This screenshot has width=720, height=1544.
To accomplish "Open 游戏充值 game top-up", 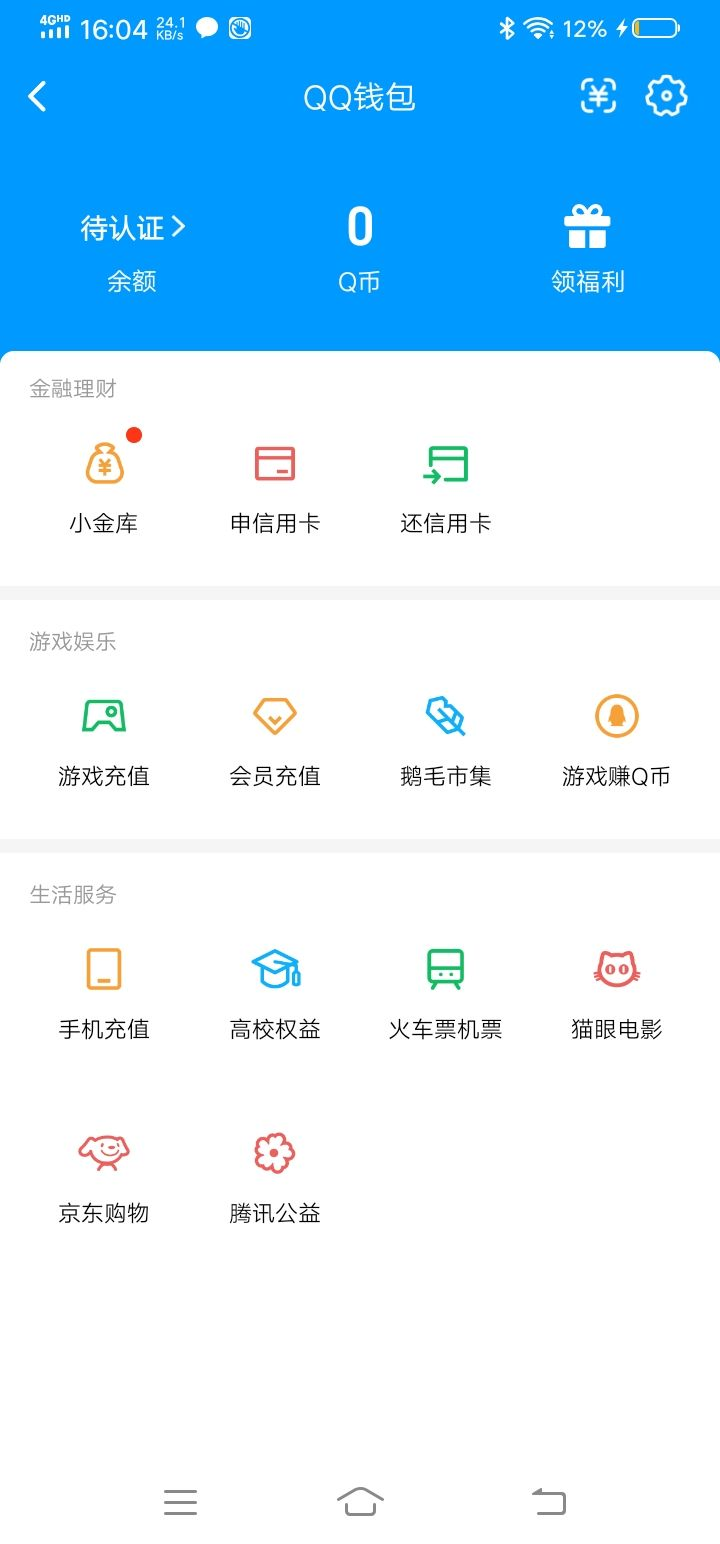I will pos(104,733).
